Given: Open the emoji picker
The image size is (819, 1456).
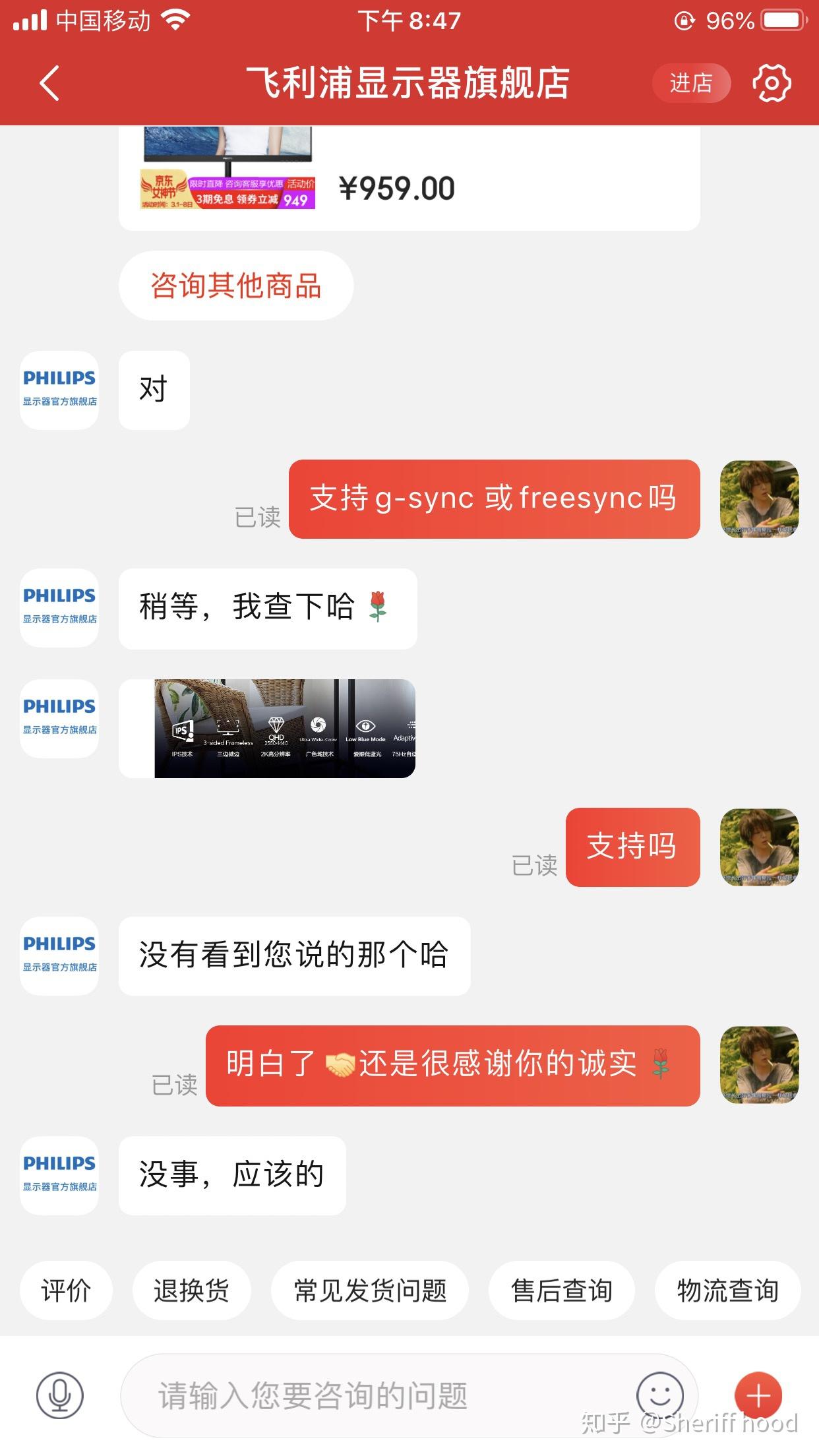Looking at the screenshot, I should pyautogui.click(x=659, y=1395).
